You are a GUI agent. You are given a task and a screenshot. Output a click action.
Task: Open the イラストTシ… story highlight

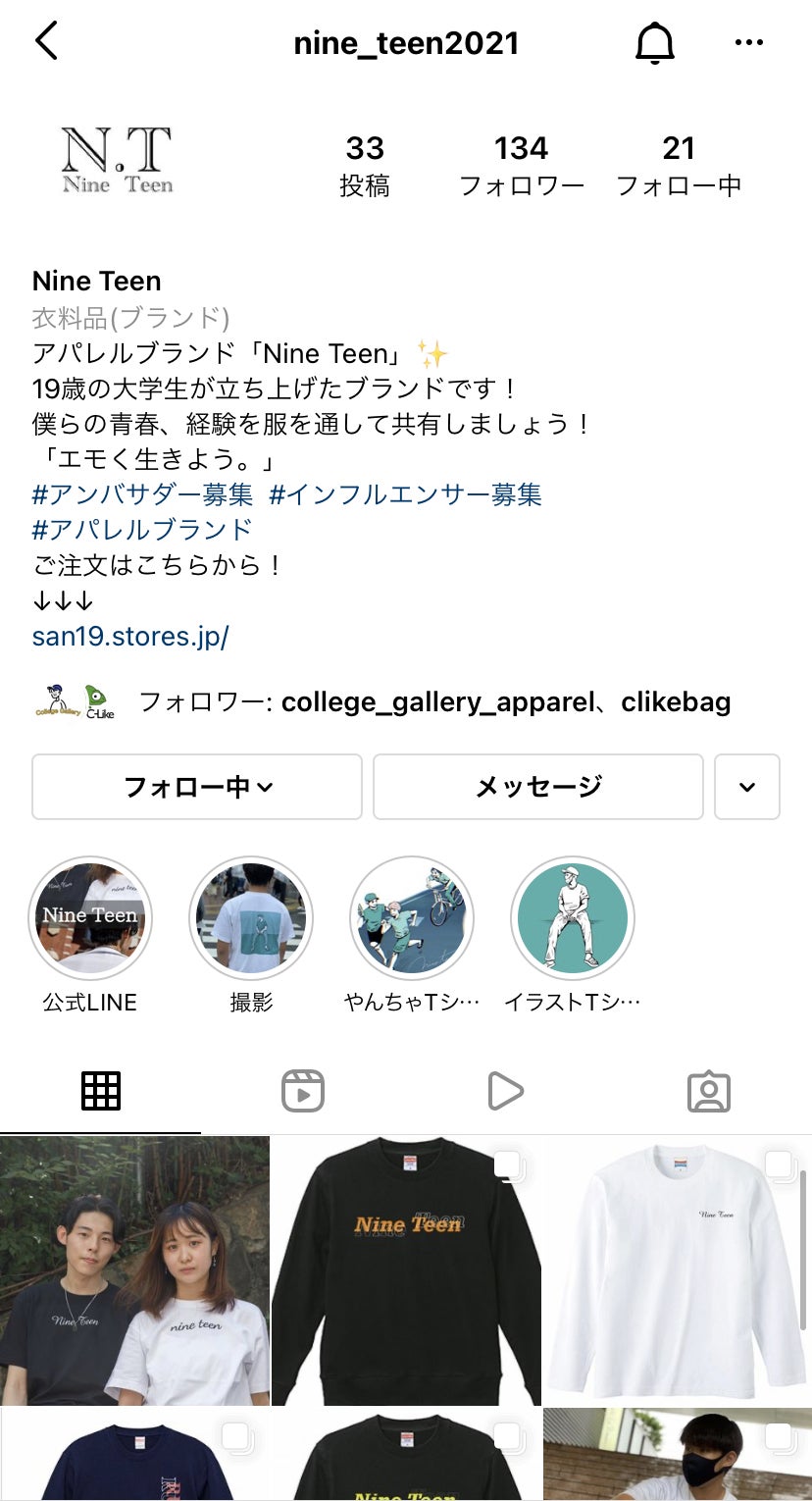point(573,918)
